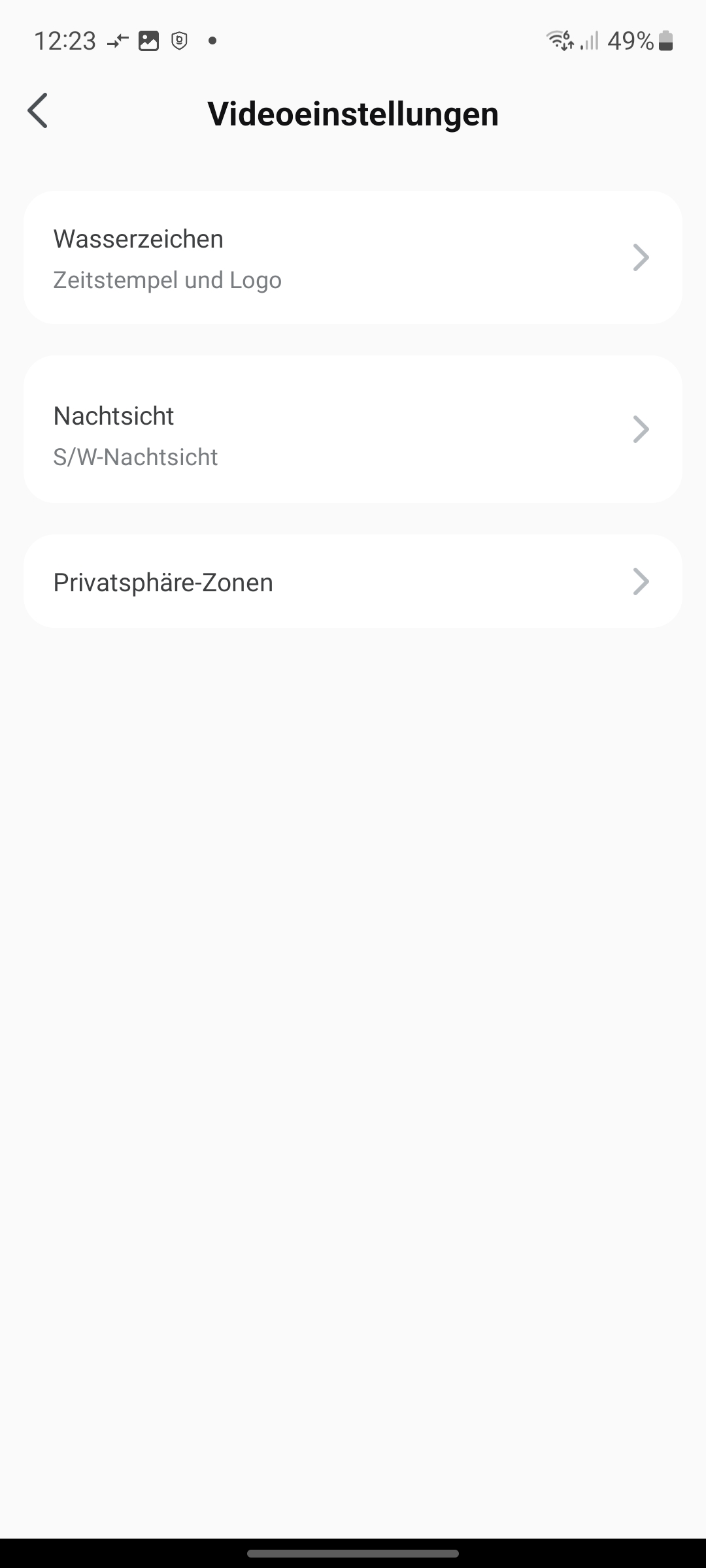The image size is (706, 1568).
Task: Open Wasserzeichen settings
Action: tap(353, 258)
